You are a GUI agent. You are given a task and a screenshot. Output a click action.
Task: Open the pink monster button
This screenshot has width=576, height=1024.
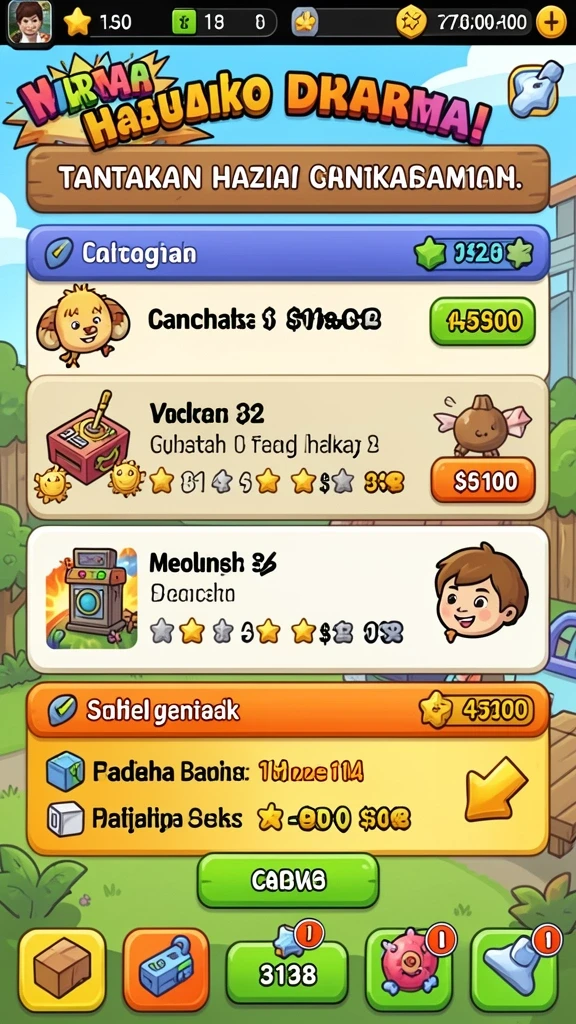point(409,970)
